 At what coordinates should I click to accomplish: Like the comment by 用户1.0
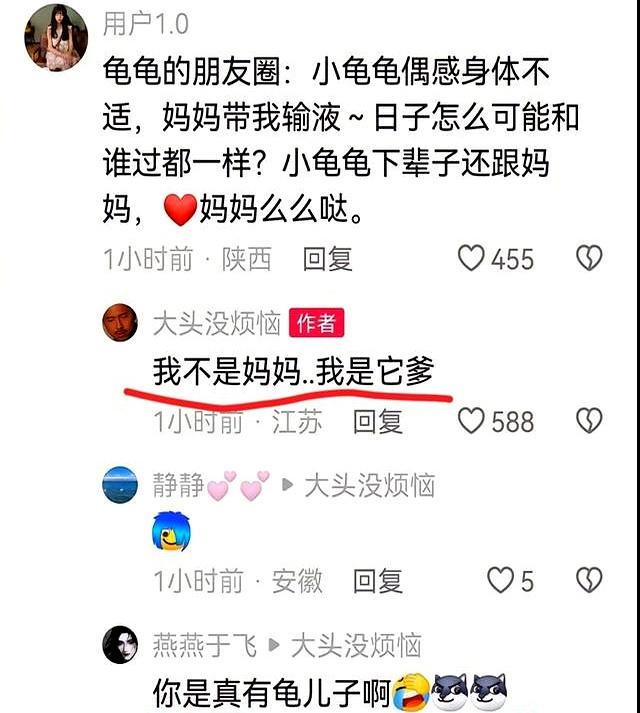pos(472,259)
